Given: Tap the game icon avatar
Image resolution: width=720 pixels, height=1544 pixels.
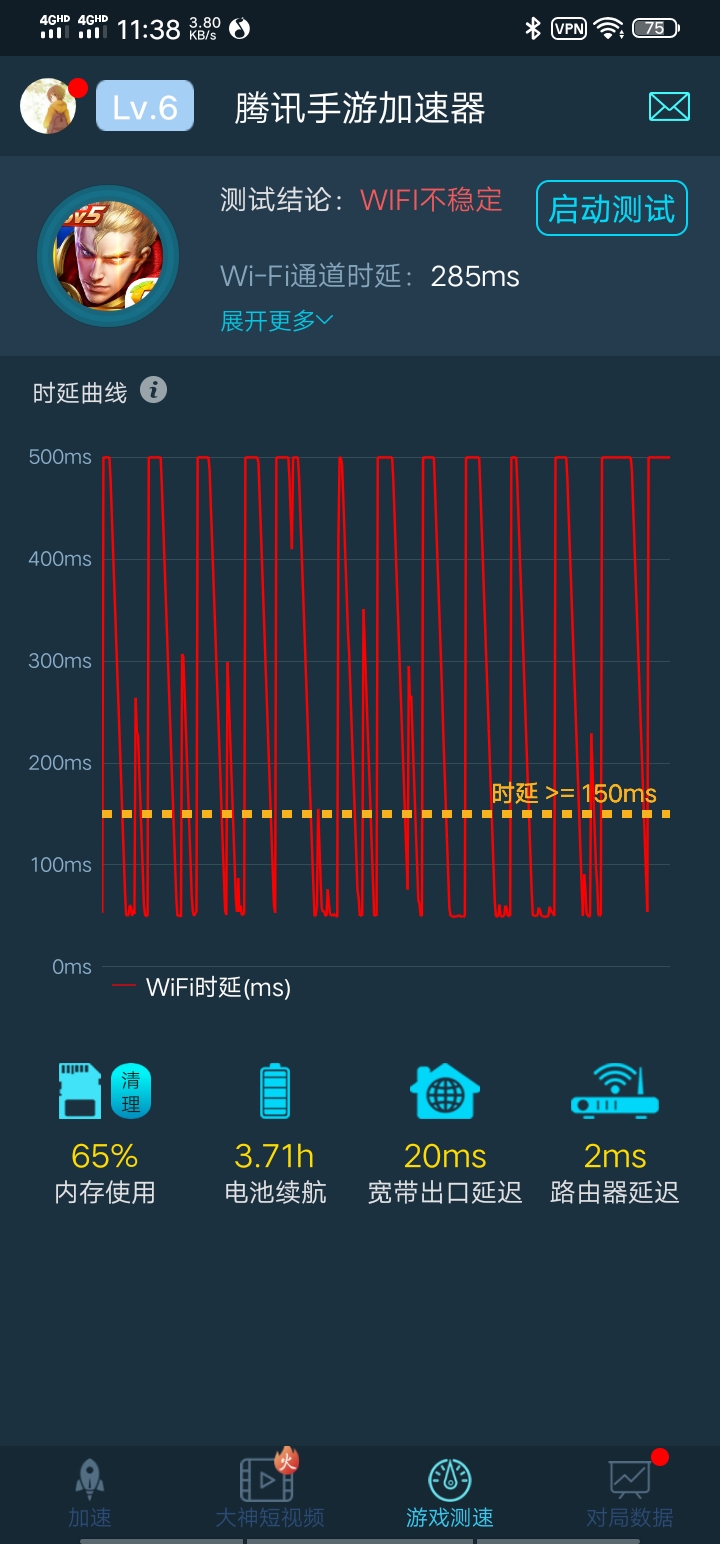Looking at the screenshot, I should pyautogui.click(x=108, y=256).
